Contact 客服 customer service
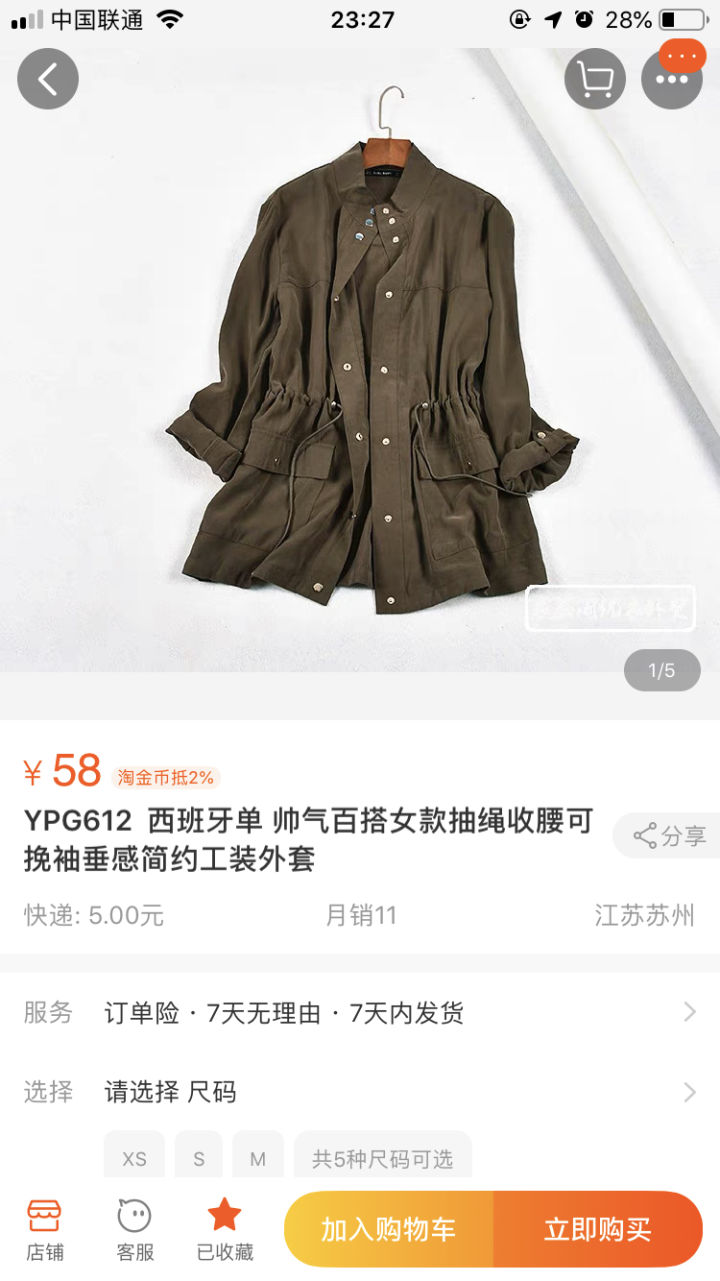This screenshot has width=720, height=1281. tap(135, 1230)
